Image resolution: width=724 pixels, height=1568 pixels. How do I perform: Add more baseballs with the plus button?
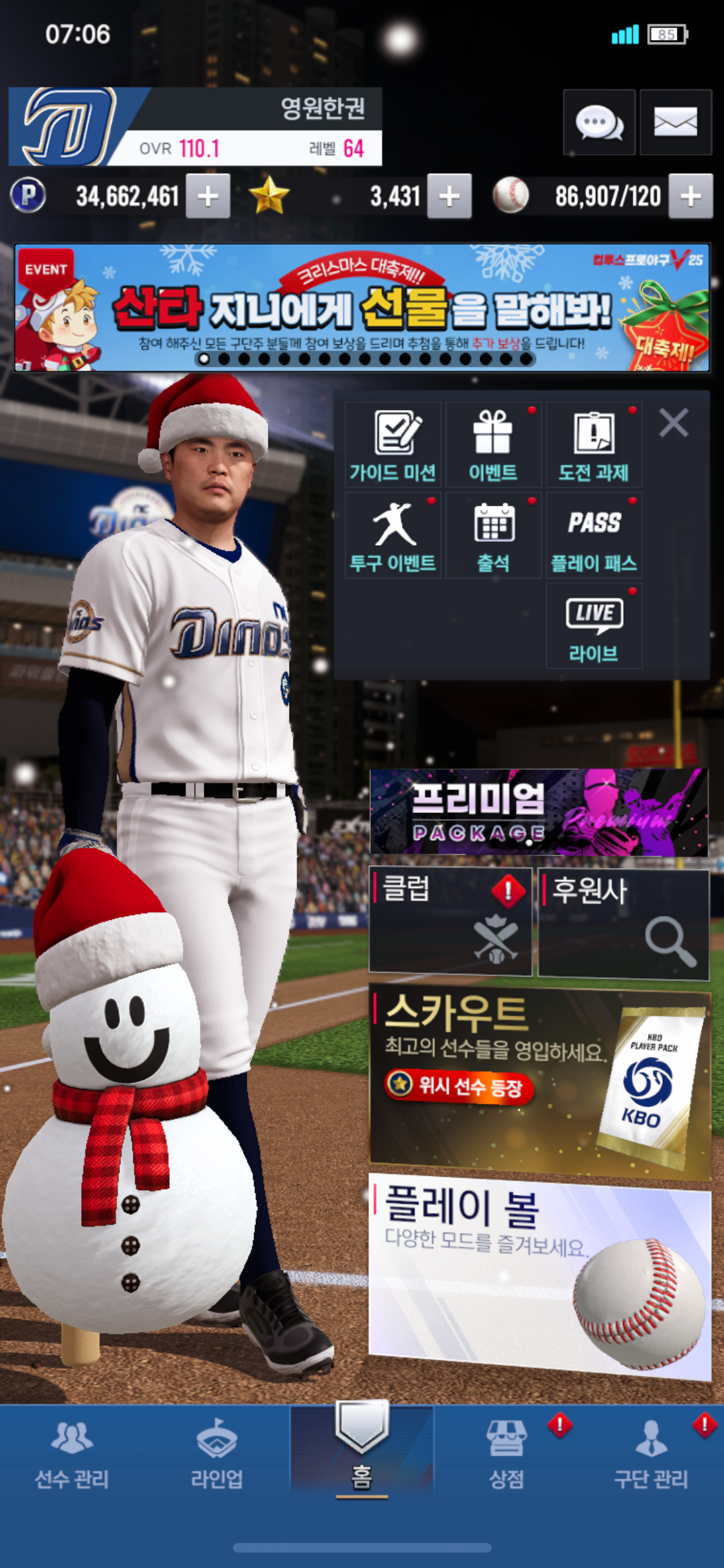click(690, 196)
